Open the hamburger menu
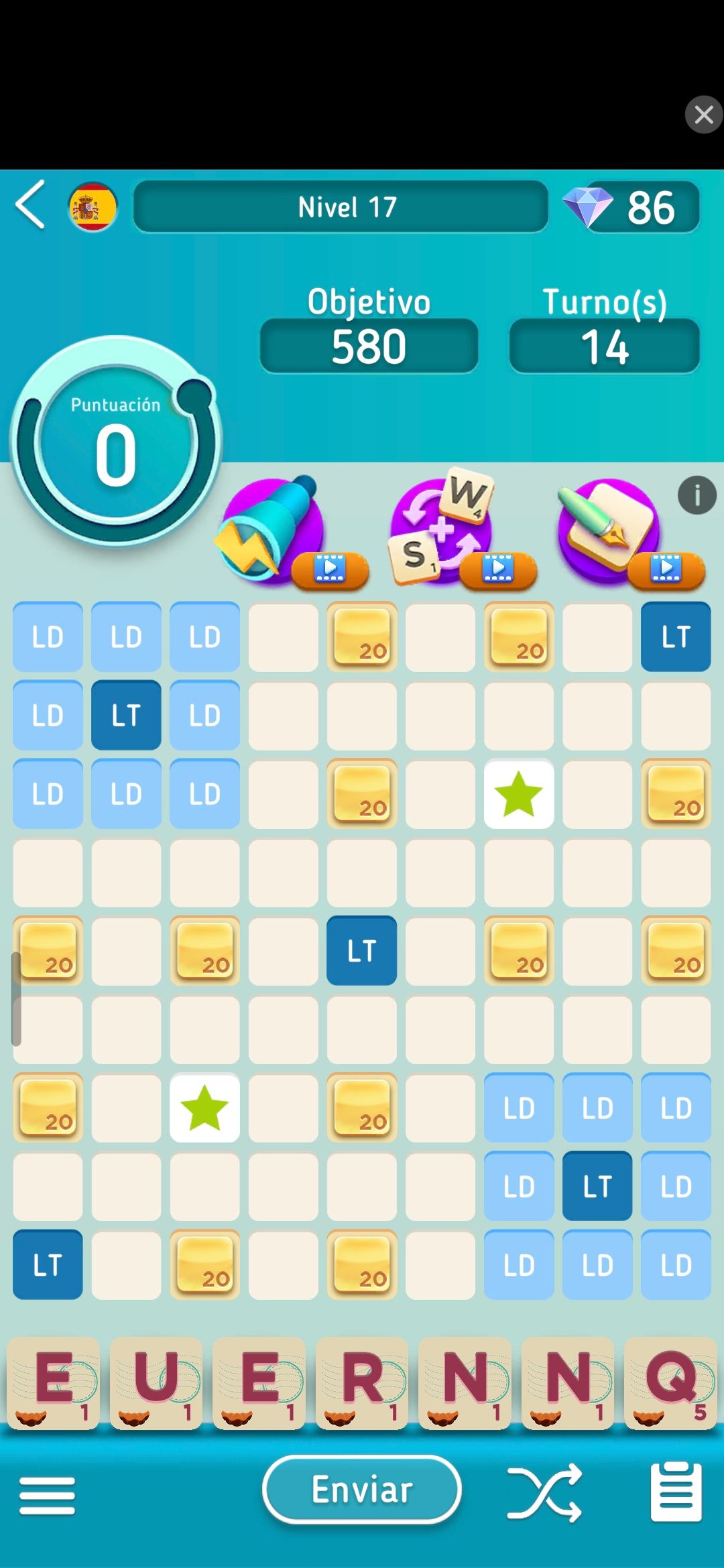The width and height of the screenshot is (724, 1568). click(47, 1495)
